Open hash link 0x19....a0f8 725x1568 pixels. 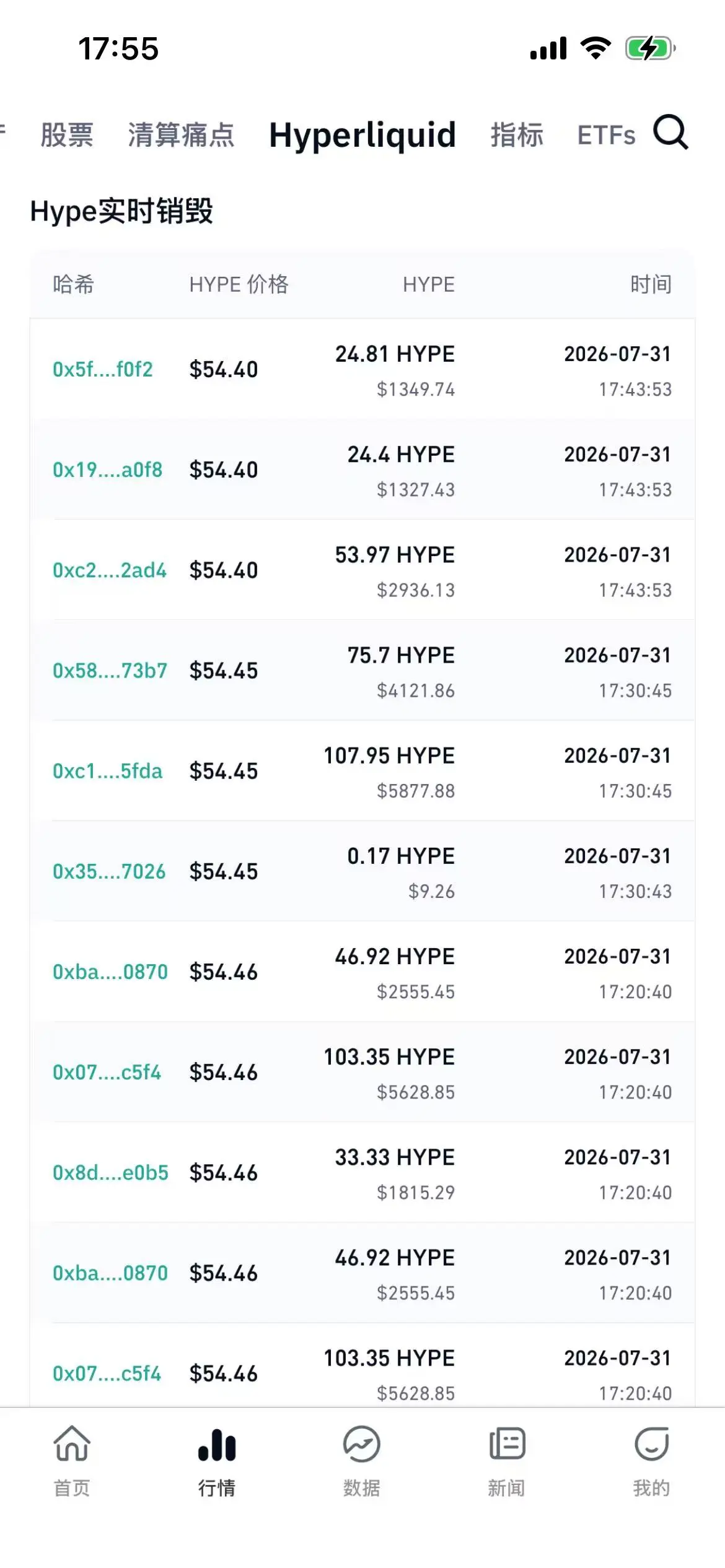(108, 470)
